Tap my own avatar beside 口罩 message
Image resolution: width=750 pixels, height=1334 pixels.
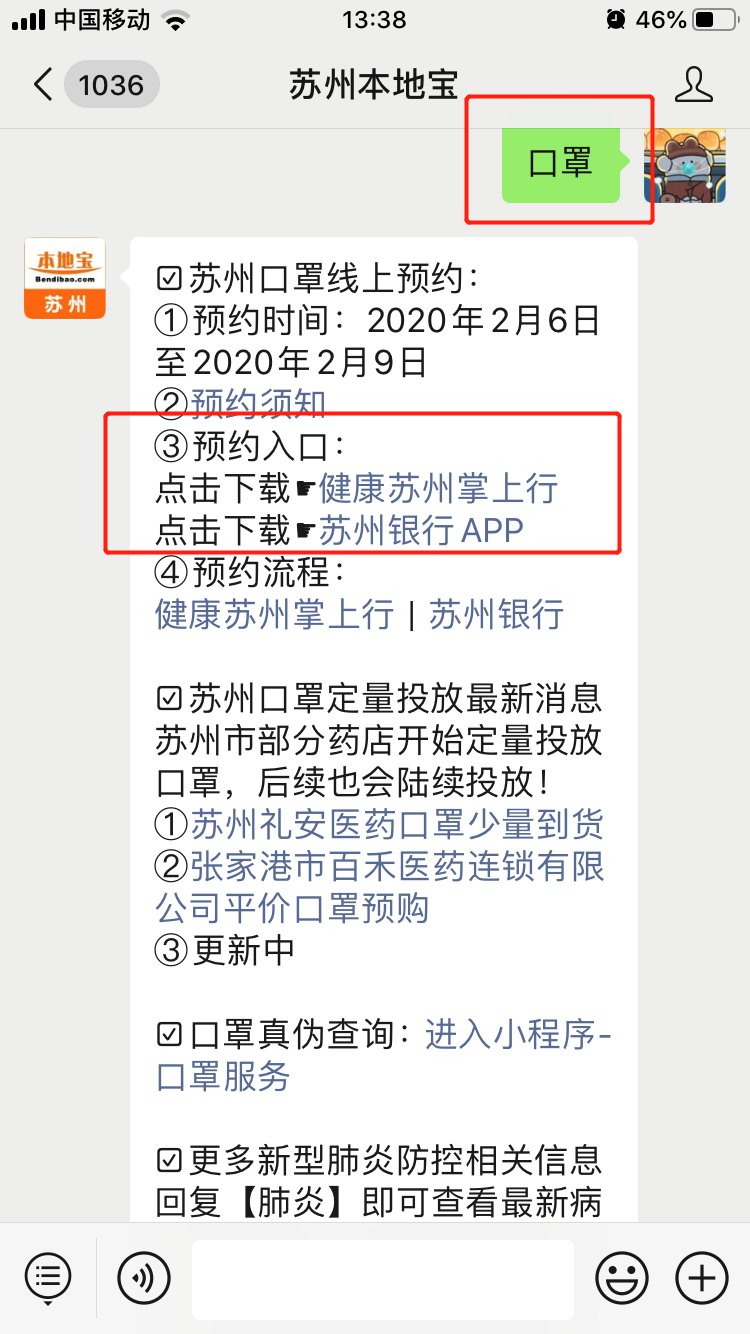click(x=684, y=163)
